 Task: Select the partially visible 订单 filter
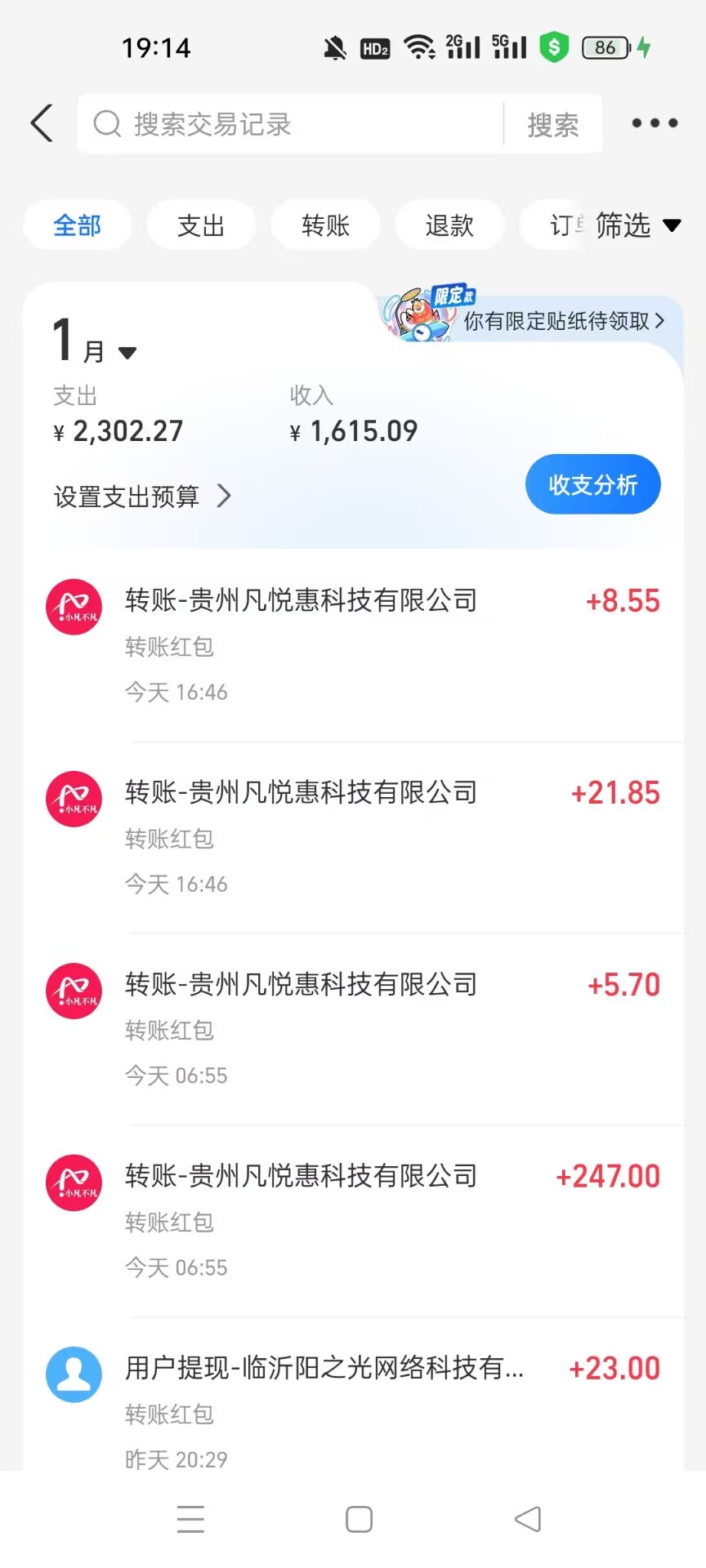coord(564,225)
